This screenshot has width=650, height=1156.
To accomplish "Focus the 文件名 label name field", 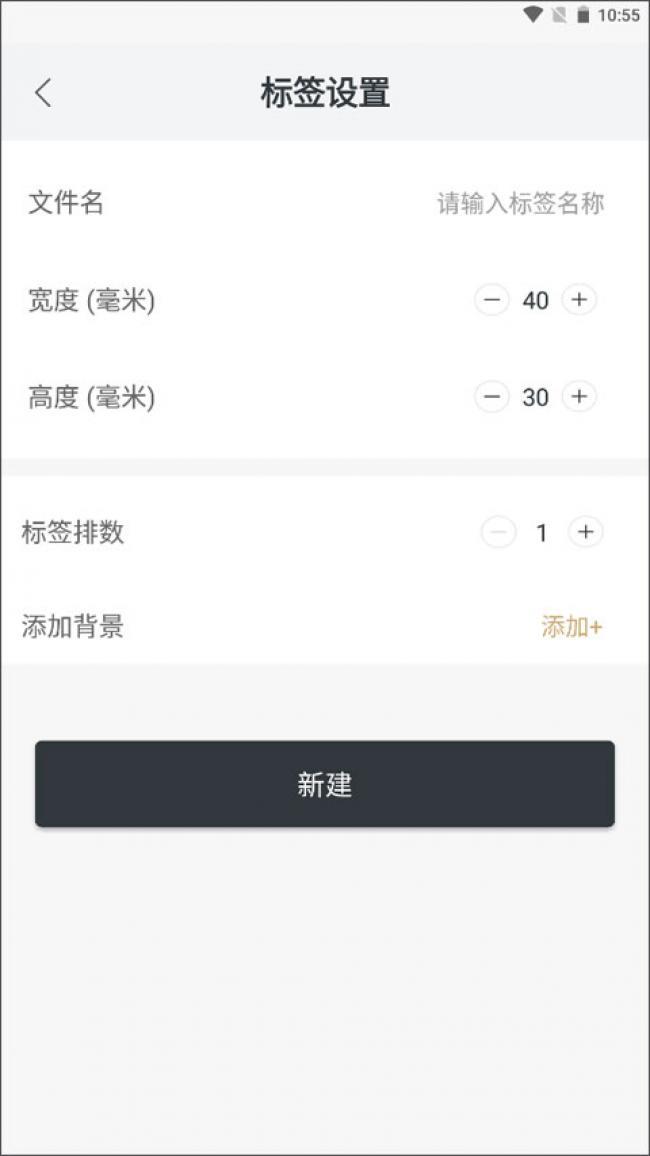I will pyautogui.click(x=520, y=204).
